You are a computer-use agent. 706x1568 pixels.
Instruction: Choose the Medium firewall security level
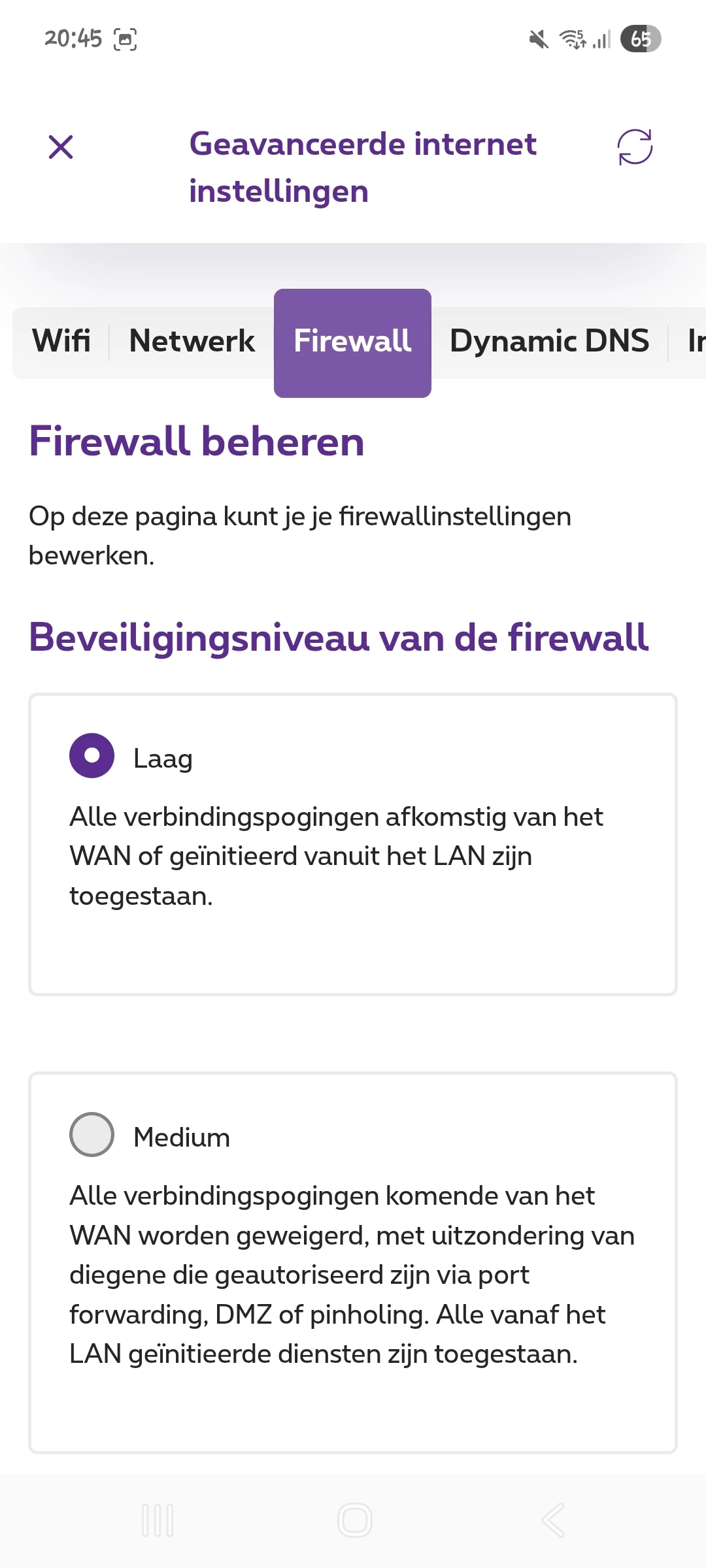pyautogui.click(x=92, y=1135)
